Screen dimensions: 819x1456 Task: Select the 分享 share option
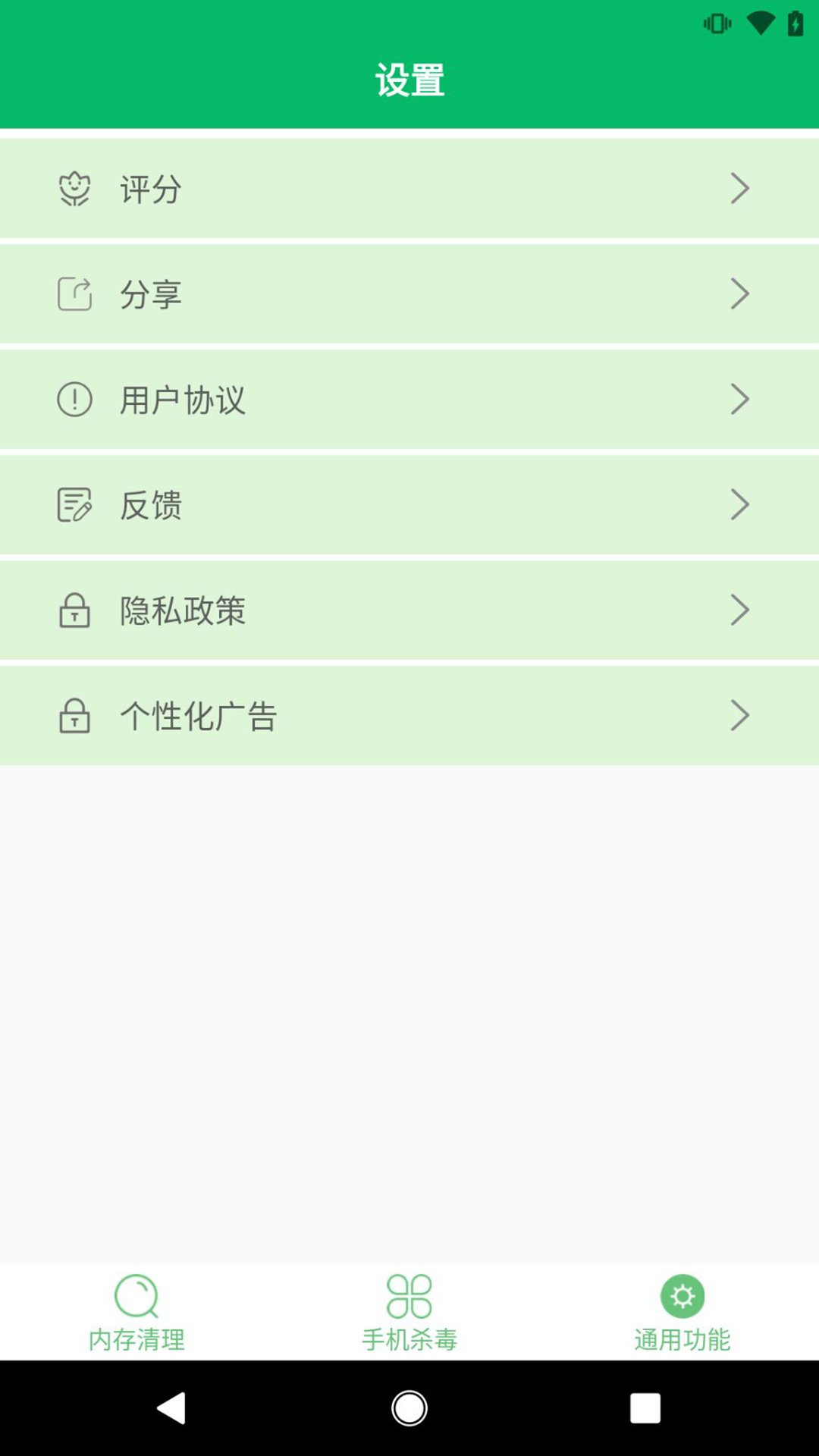409,294
